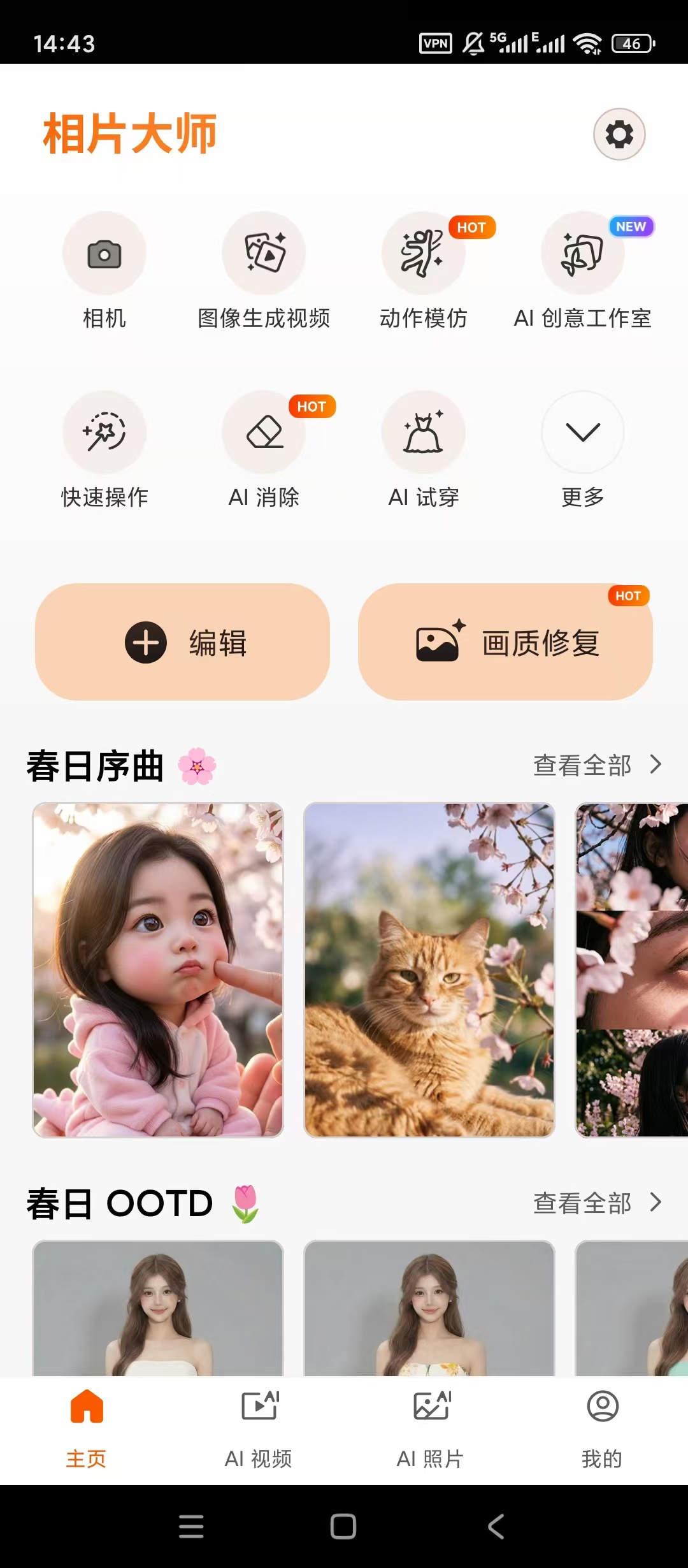The image size is (688, 1568).
Task: Expand 更多 tools
Action: point(582,433)
